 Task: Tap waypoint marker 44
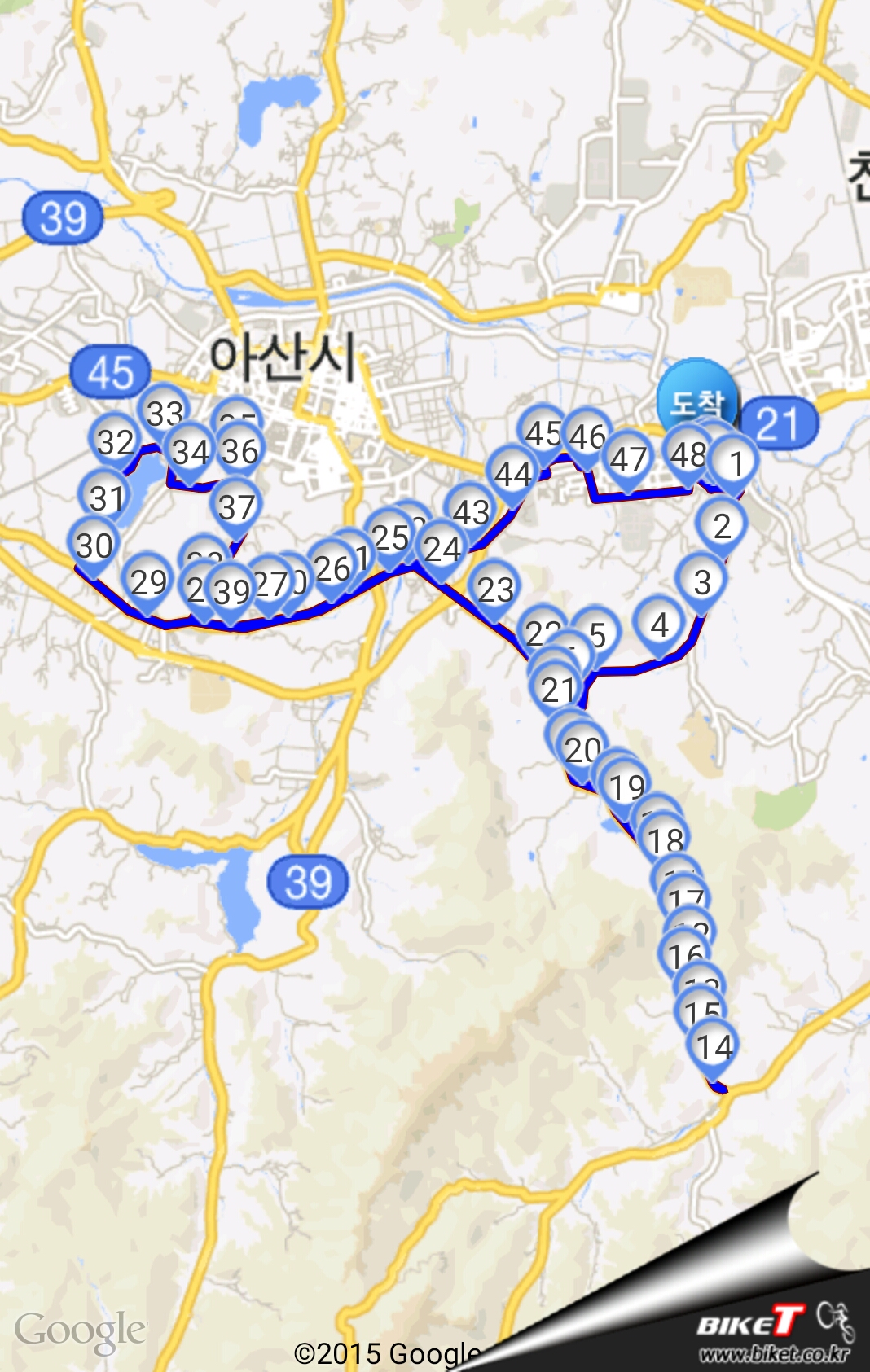(x=512, y=473)
